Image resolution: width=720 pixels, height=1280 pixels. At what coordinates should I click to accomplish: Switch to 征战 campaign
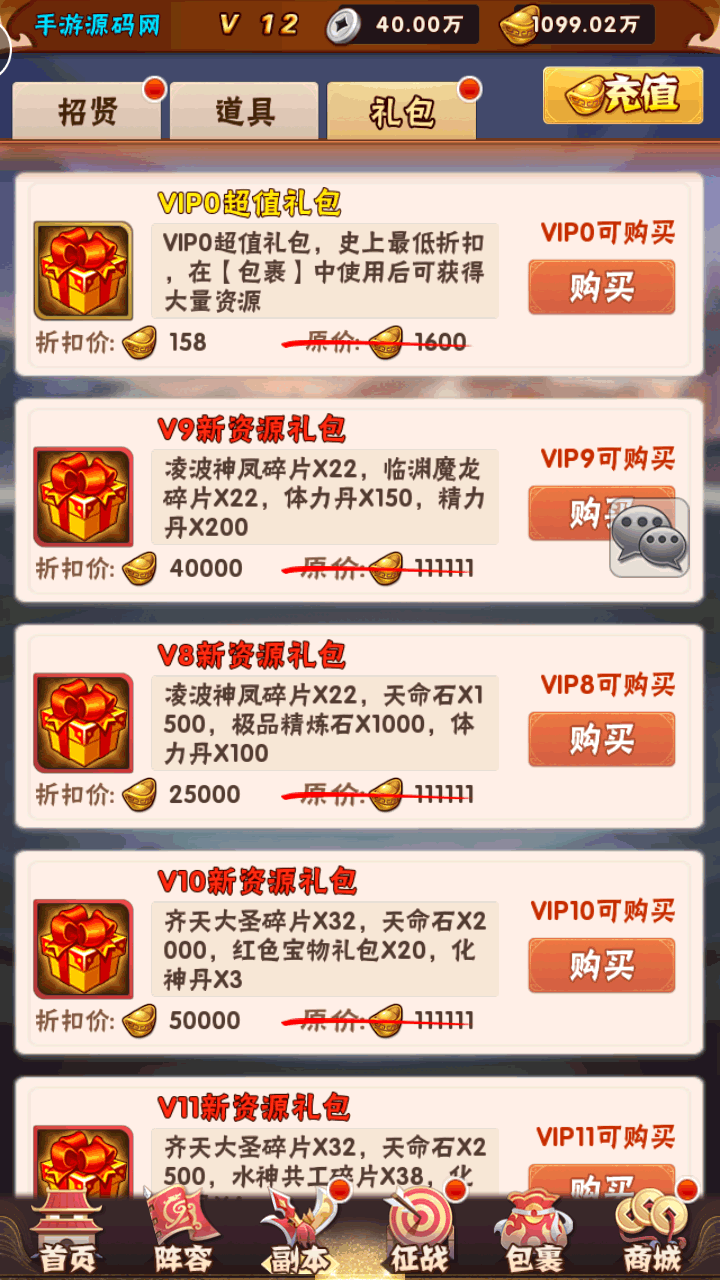click(418, 1235)
